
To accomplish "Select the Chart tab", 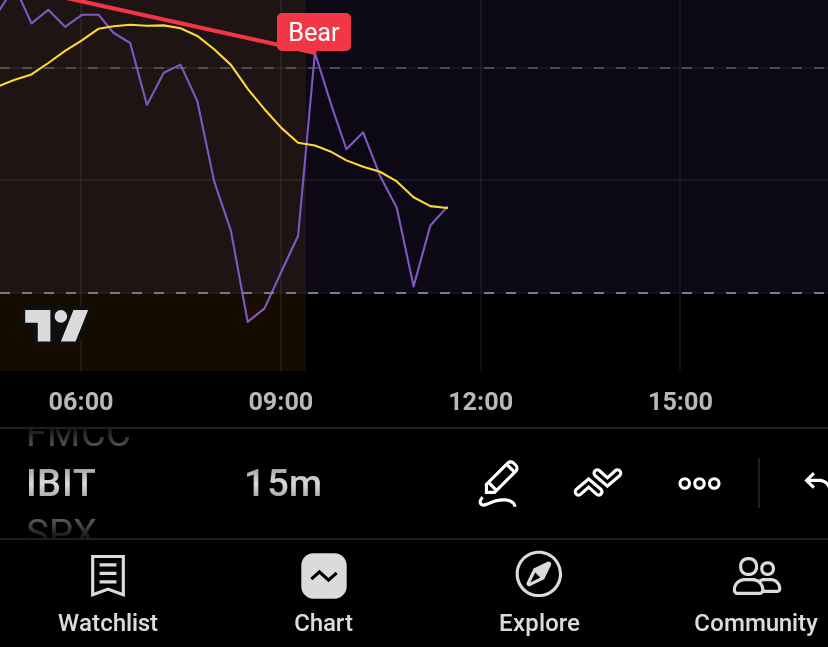I will [324, 594].
